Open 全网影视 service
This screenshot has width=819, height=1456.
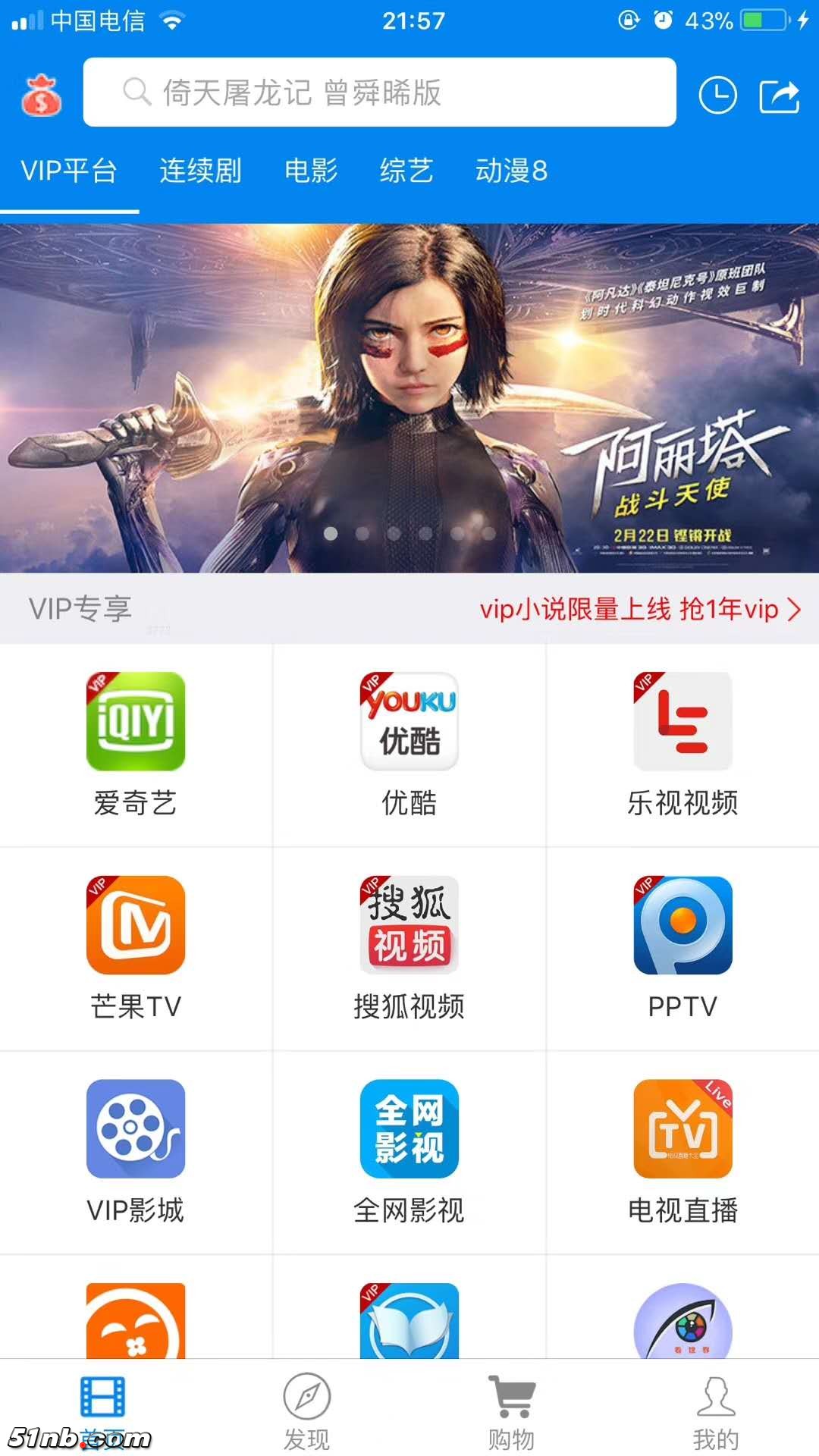(409, 1130)
